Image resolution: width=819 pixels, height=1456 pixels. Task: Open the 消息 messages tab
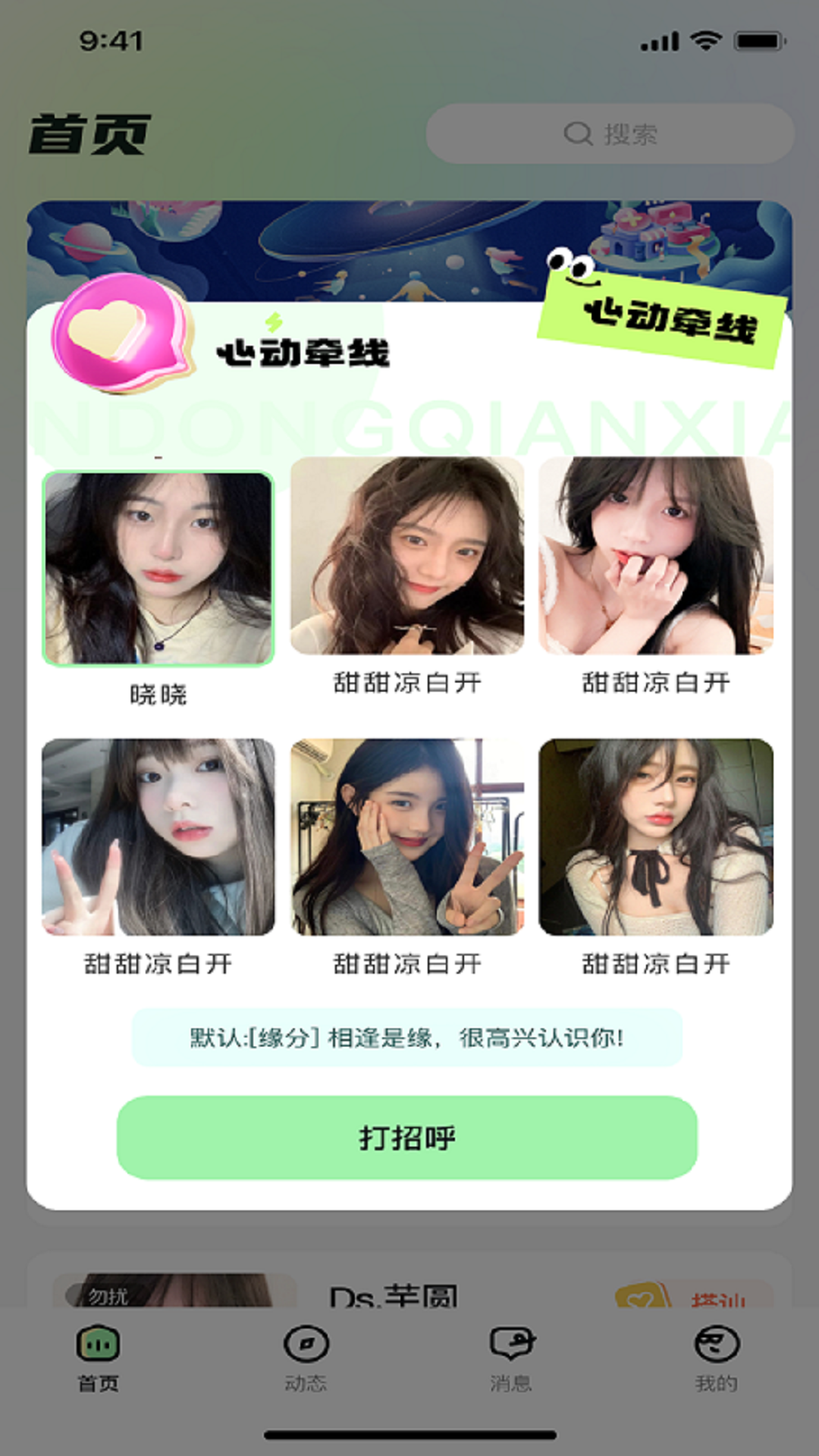[511, 1357]
